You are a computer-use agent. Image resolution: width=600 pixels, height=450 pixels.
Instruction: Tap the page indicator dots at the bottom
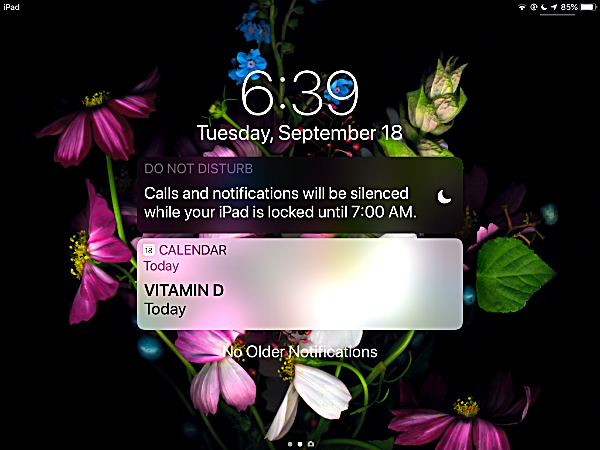click(300, 442)
